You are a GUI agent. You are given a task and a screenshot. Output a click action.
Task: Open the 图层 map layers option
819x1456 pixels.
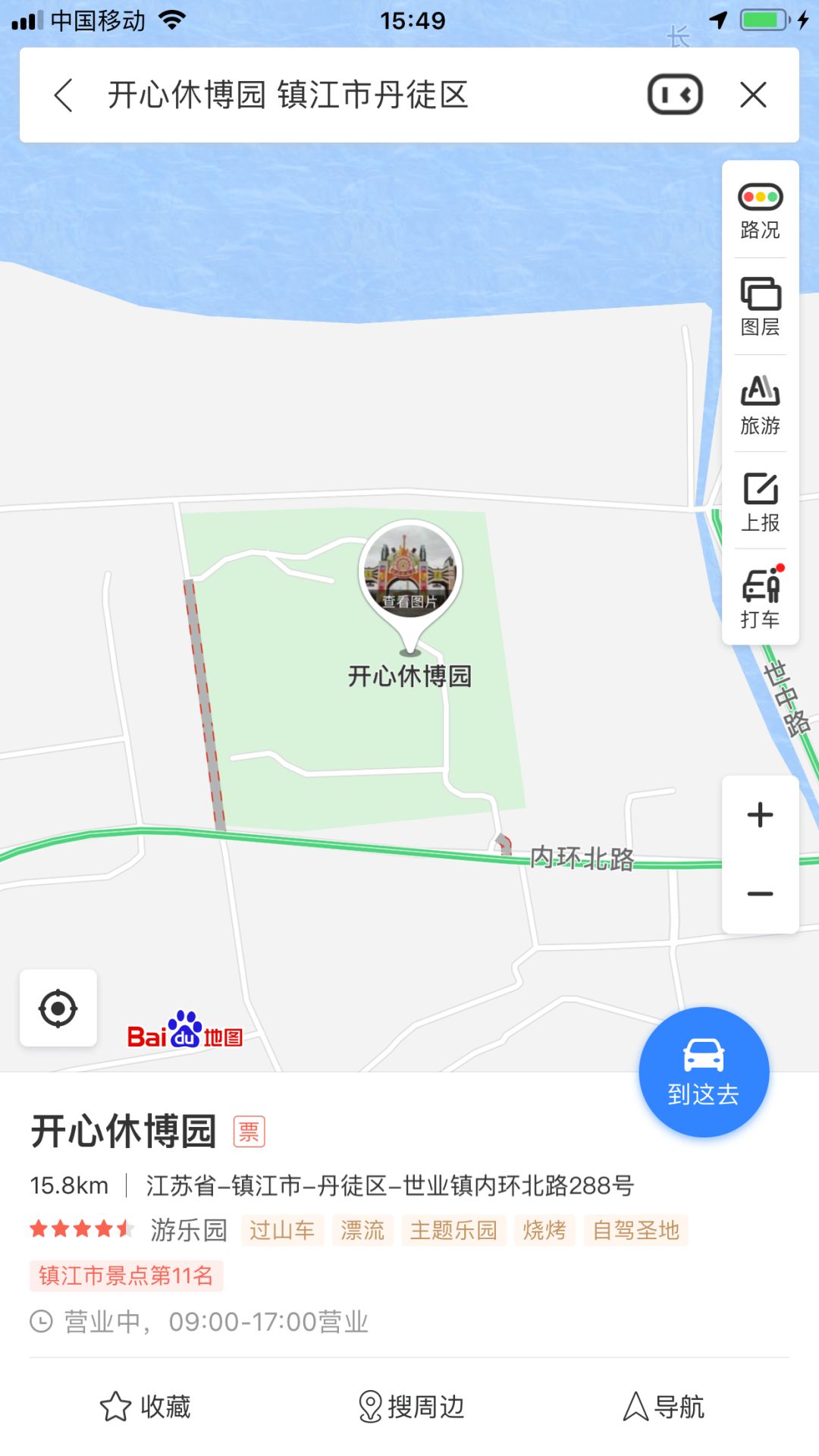760,307
